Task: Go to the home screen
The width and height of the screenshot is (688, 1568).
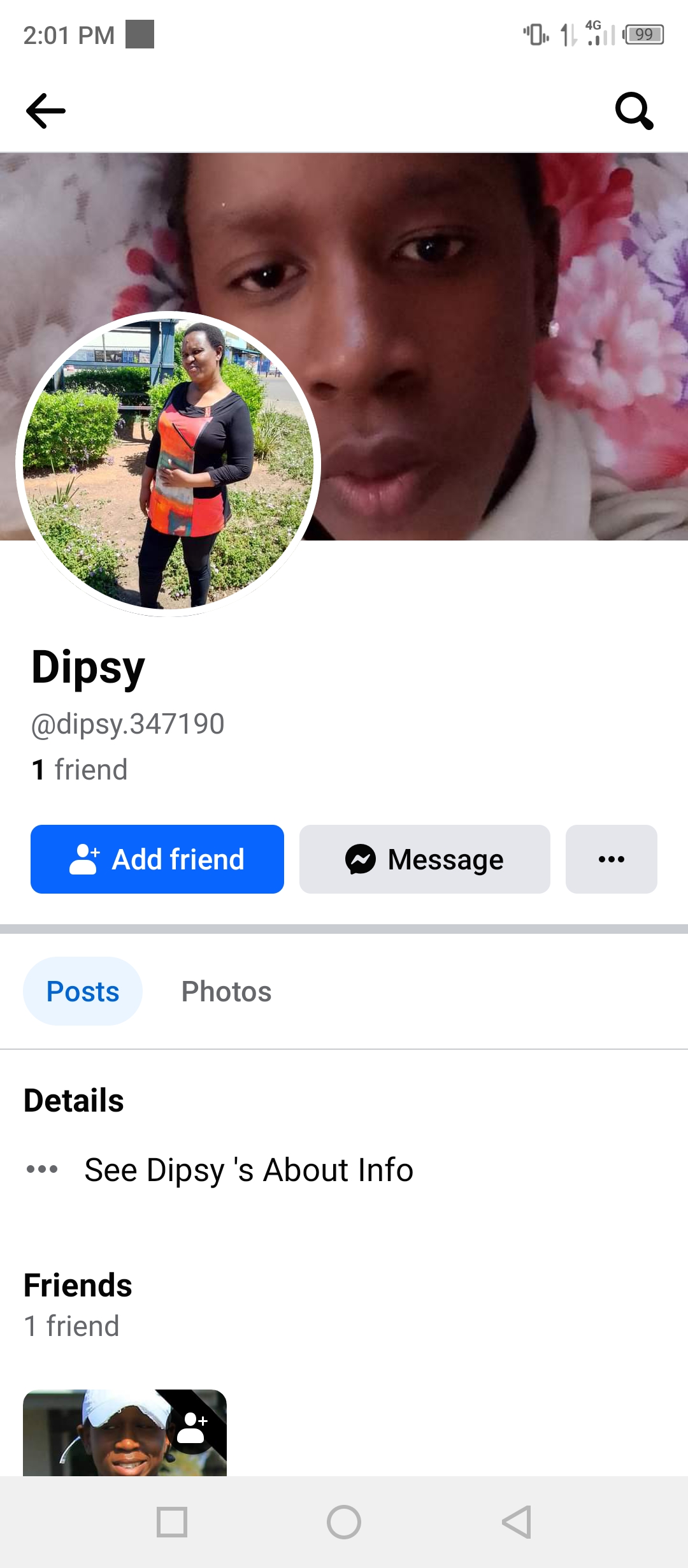Action: [344, 1522]
